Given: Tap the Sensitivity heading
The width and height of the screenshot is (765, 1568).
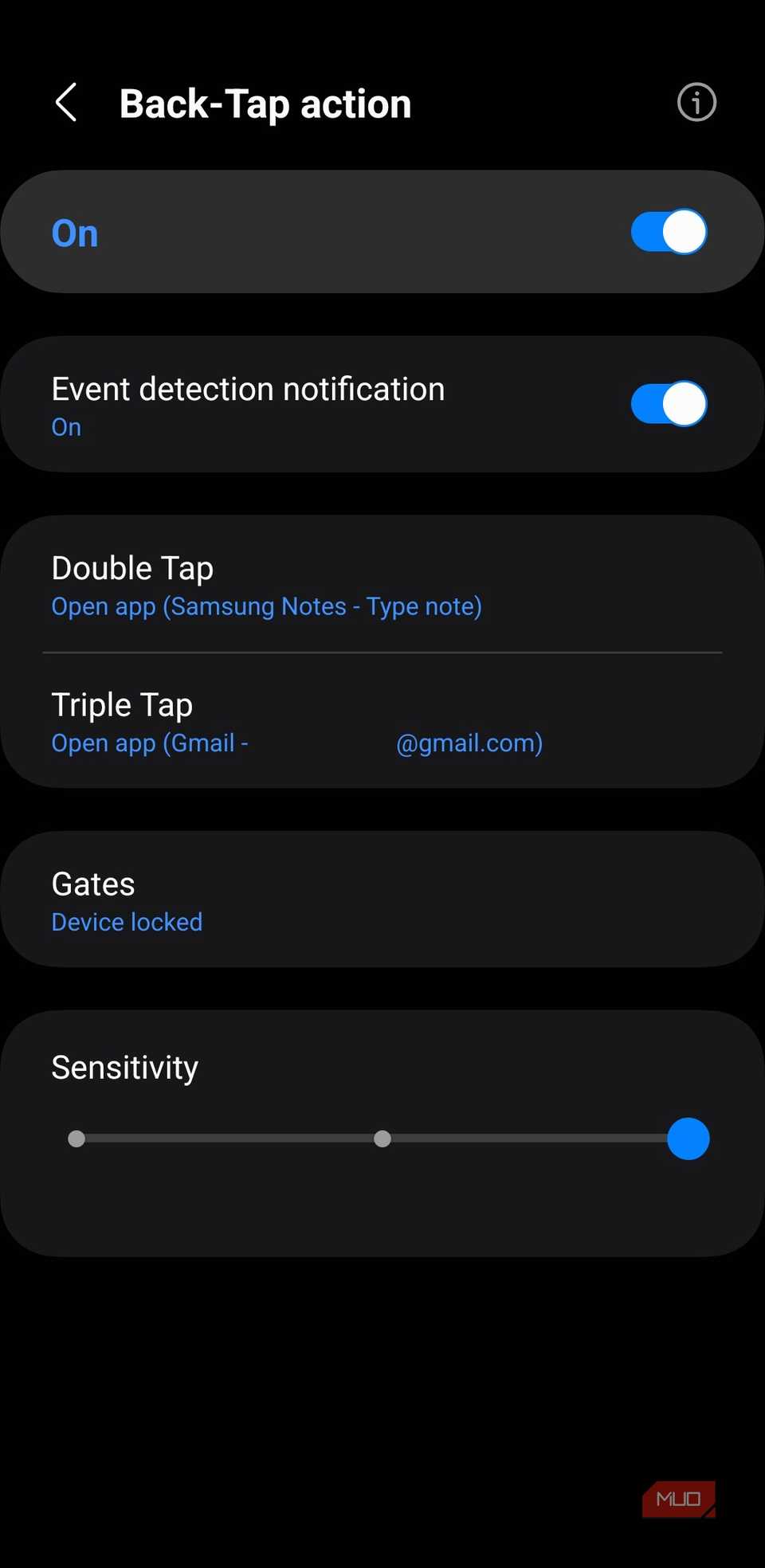Looking at the screenshot, I should [x=124, y=1068].
